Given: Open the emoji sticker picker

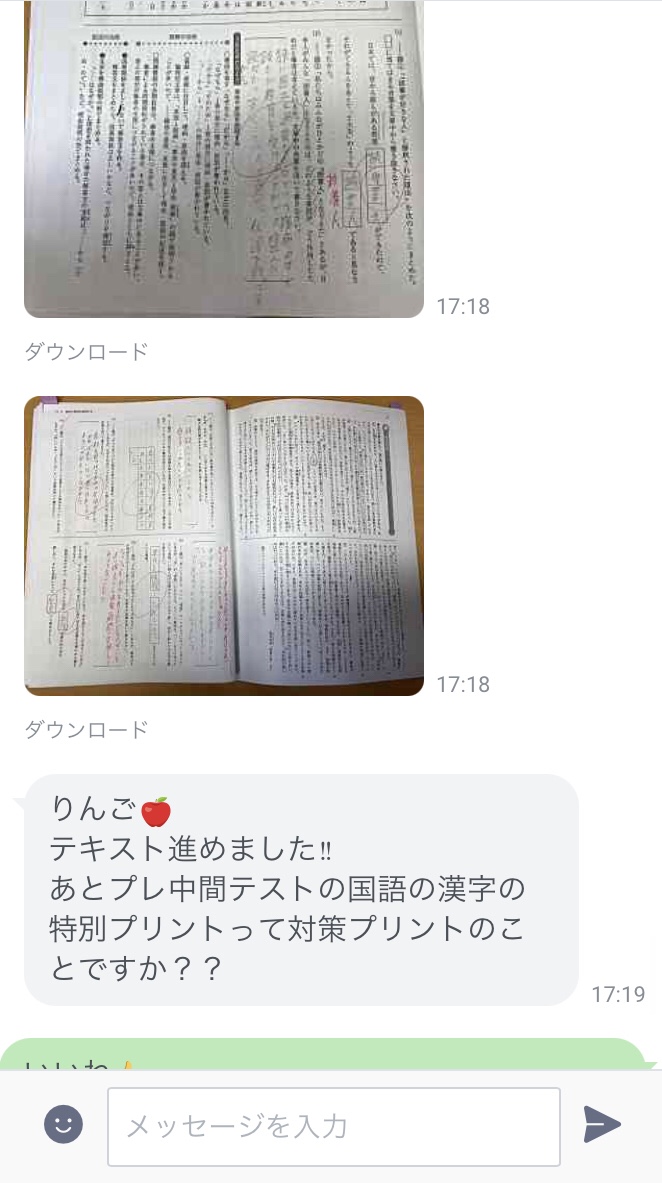Looking at the screenshot, I should pos(63,1125).
